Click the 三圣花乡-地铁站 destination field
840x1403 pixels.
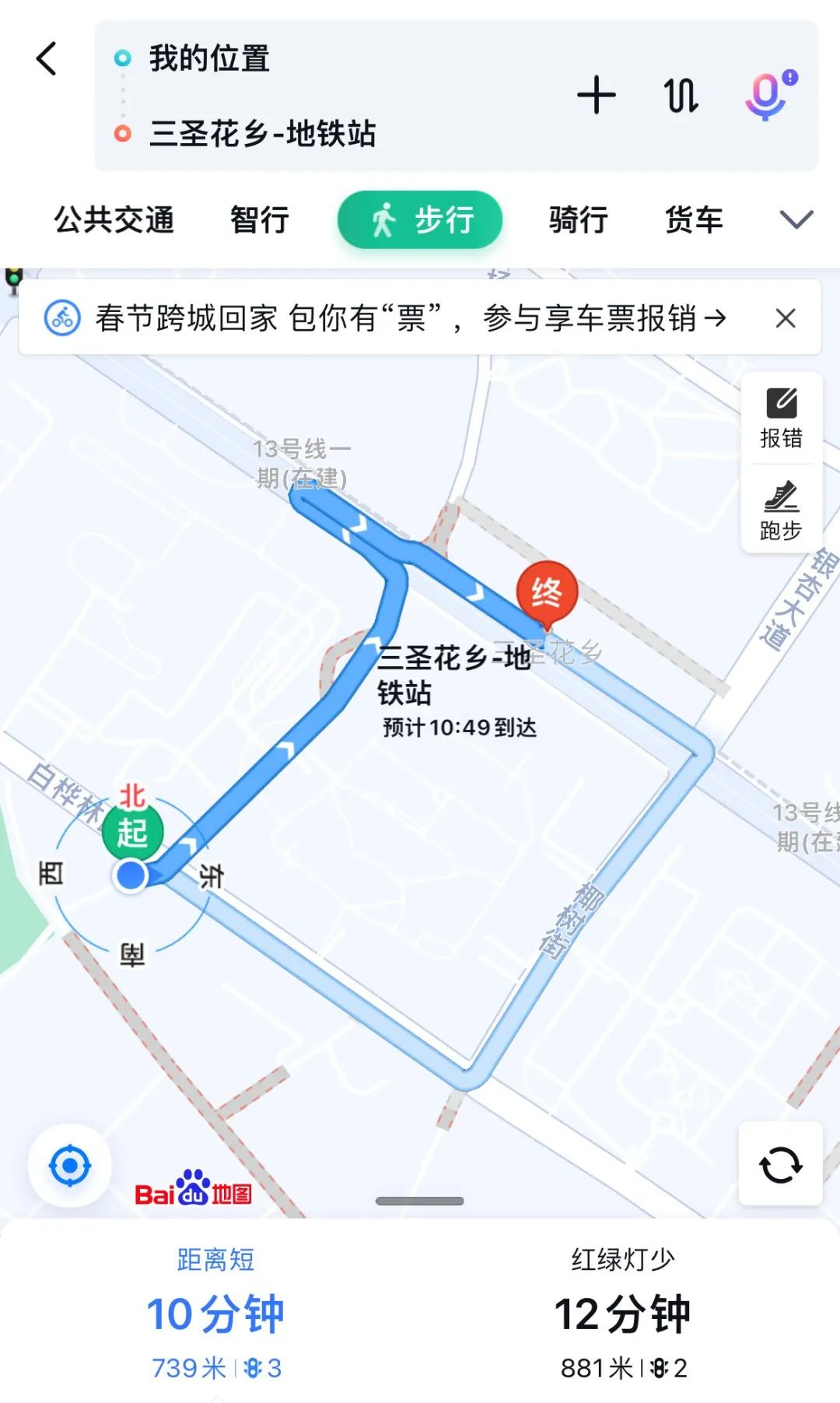pyautogui.click(x=263, y=134)
